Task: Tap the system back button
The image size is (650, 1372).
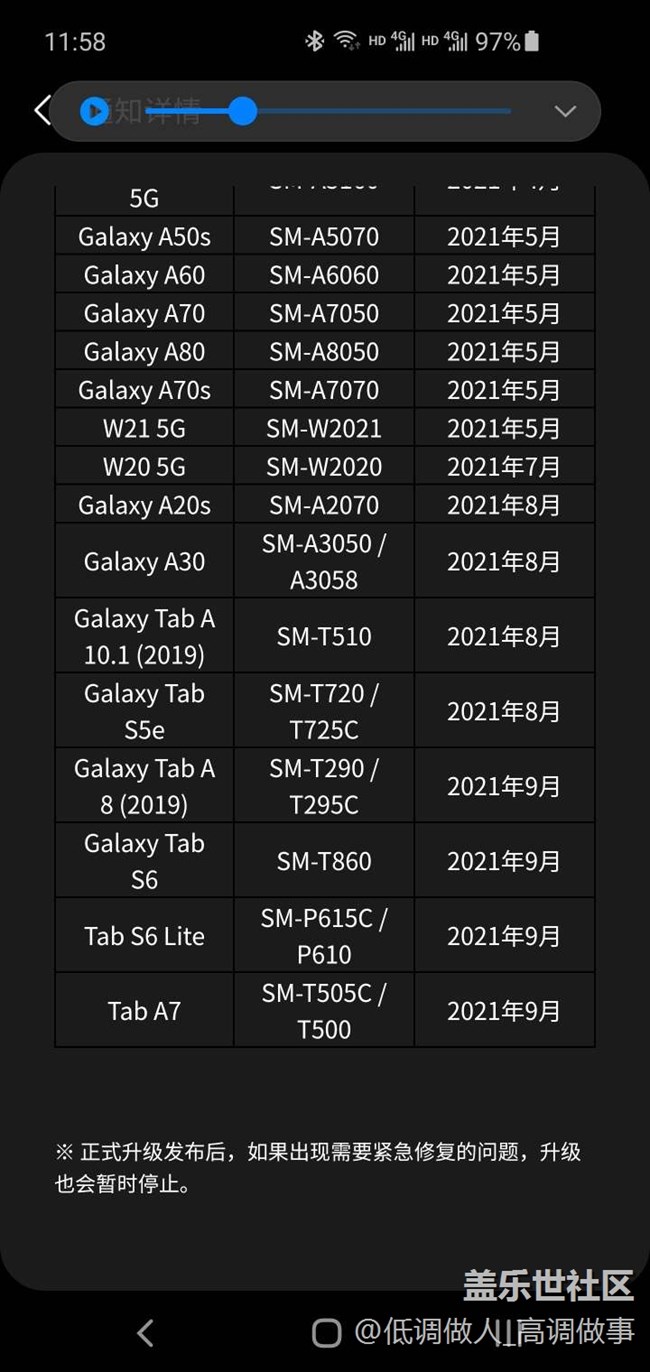Action: pos(145,1332)
